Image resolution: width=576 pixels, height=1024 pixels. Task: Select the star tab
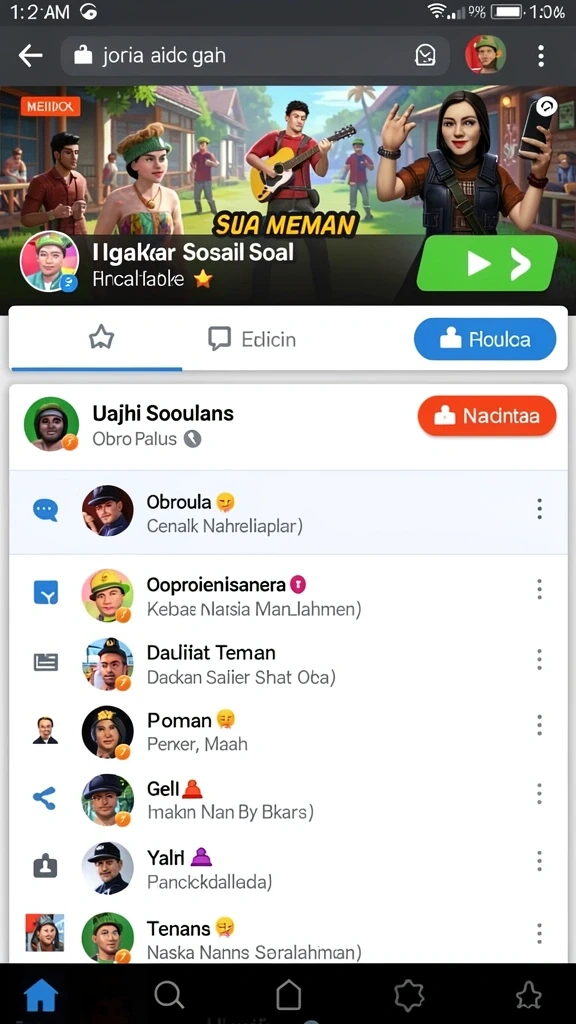(x=101, y=338)
